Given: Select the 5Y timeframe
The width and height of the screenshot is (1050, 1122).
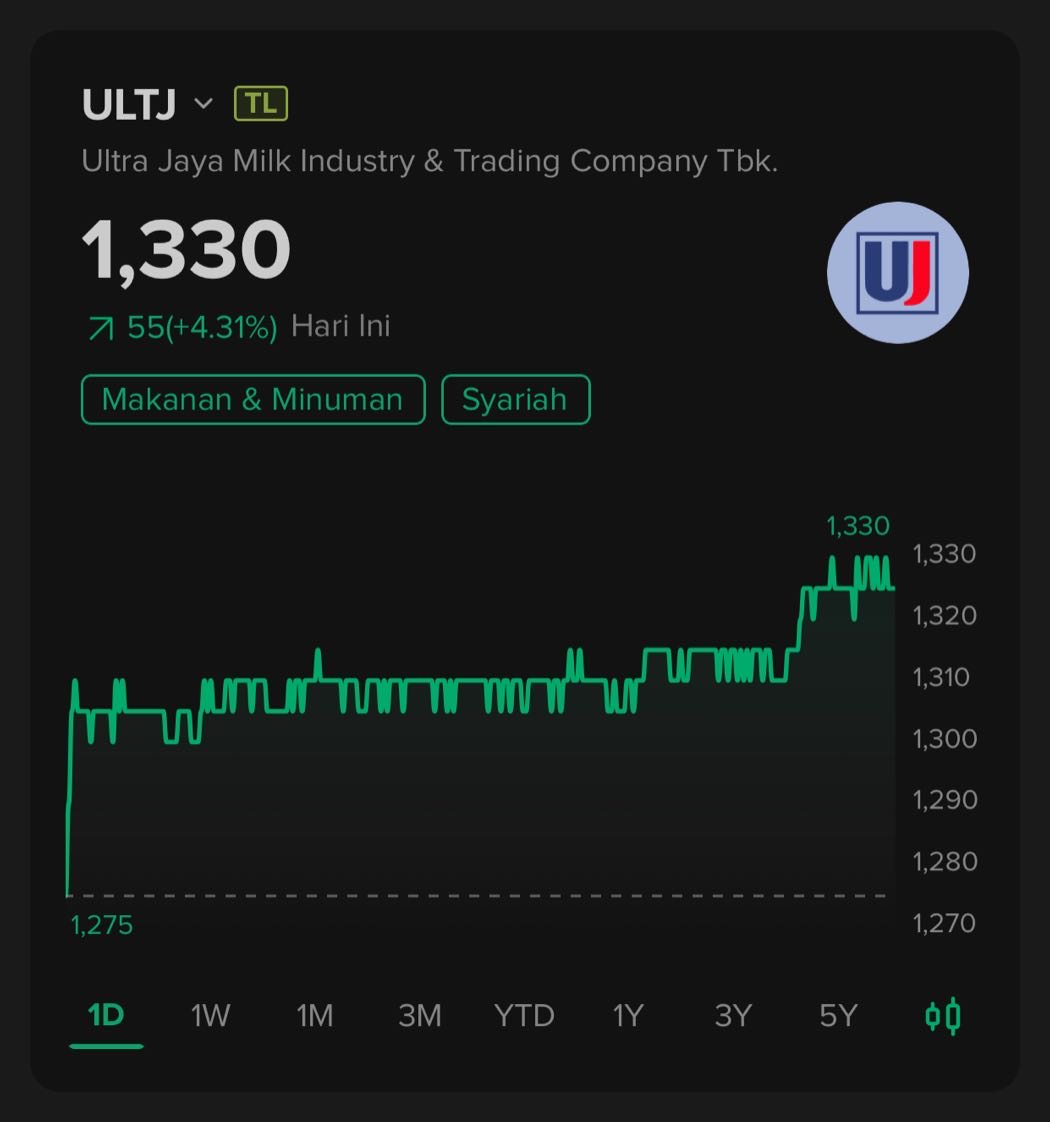Looking at the screenshot, I should (x=837, y=1015).
